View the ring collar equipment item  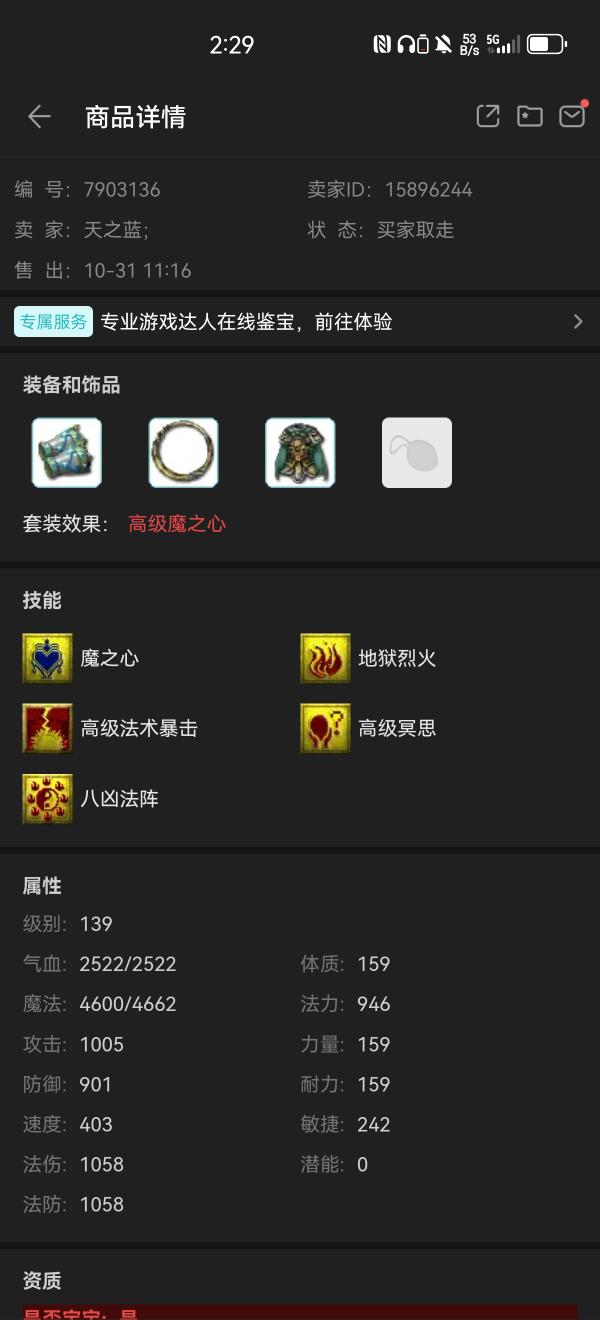click(x=183, y=453)
